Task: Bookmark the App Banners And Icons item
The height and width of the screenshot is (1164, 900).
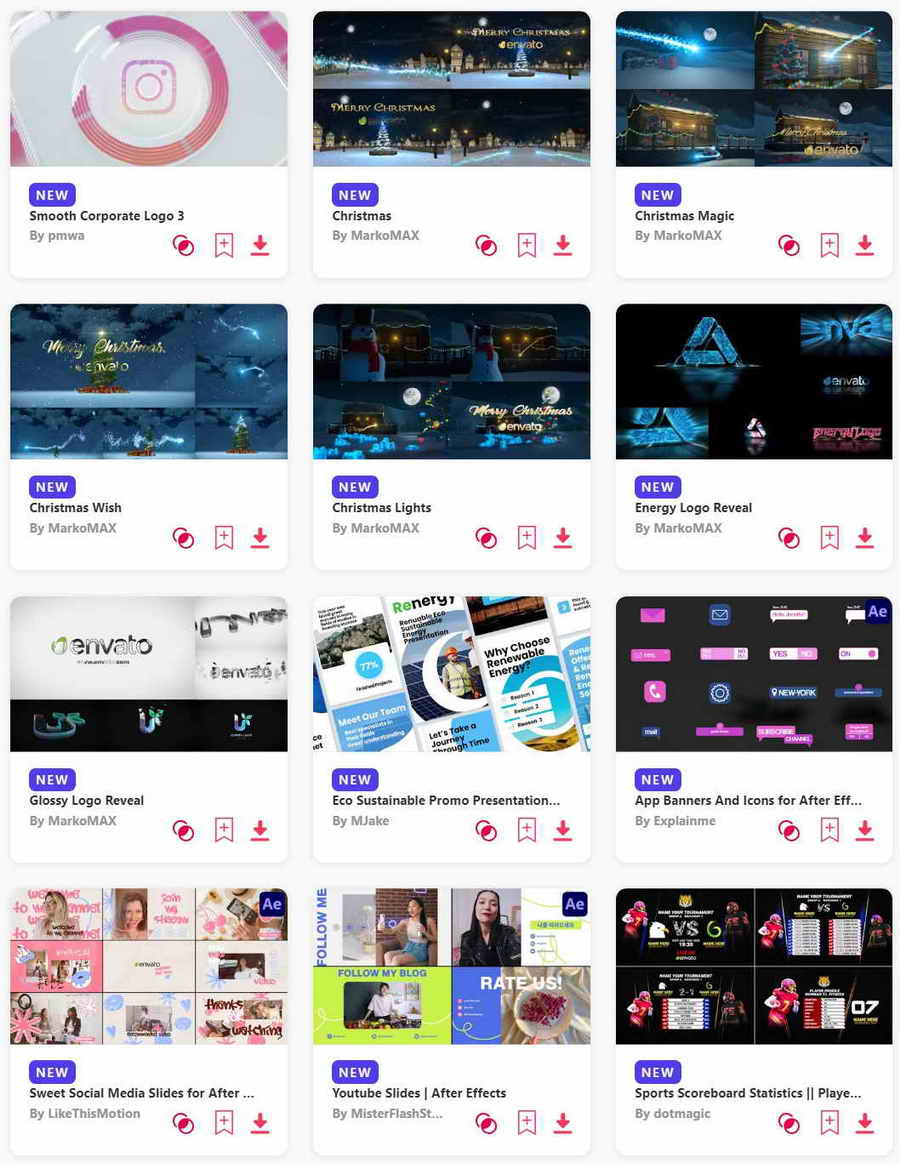Action: click(x=829, y=830)
